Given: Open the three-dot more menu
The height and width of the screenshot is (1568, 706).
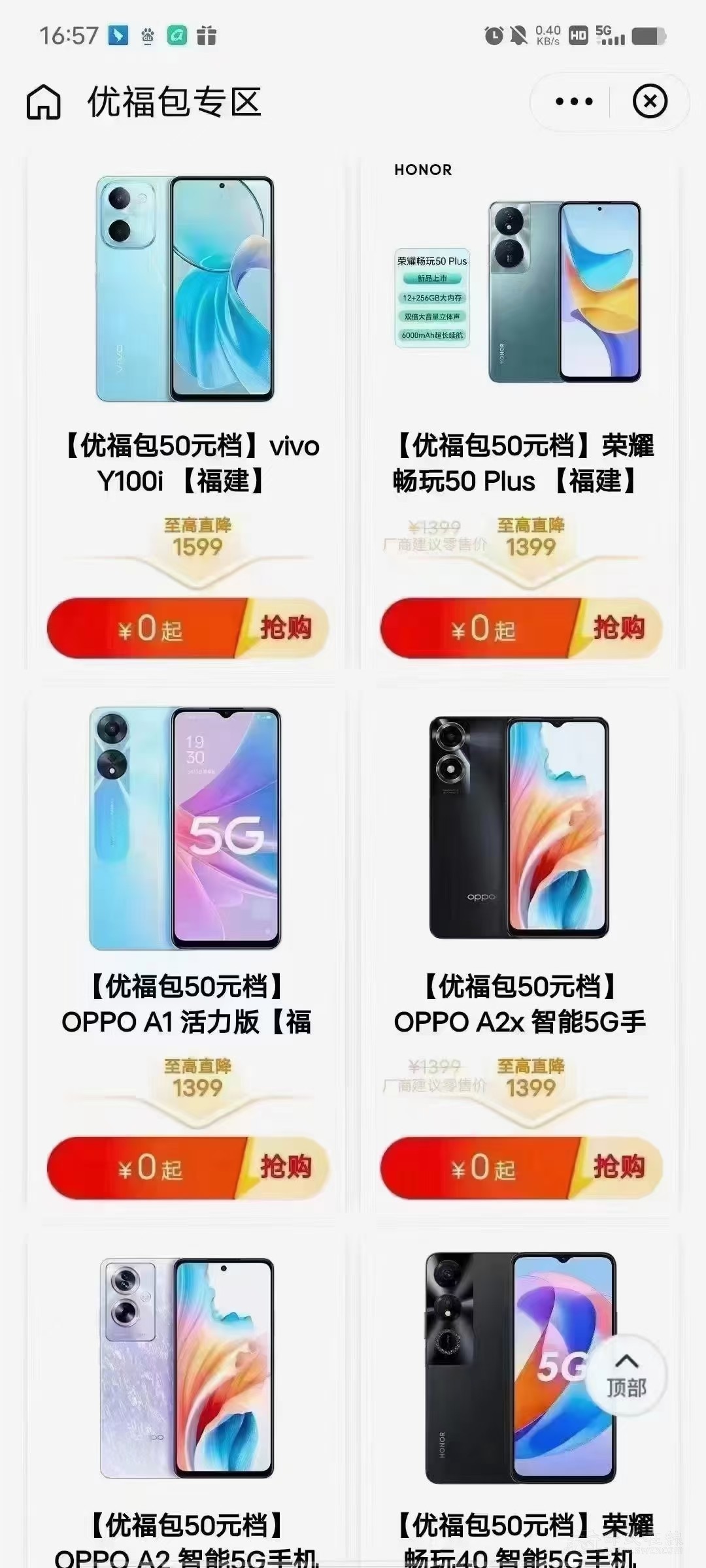Looking at the screenshot, I should tap(573, 102).
